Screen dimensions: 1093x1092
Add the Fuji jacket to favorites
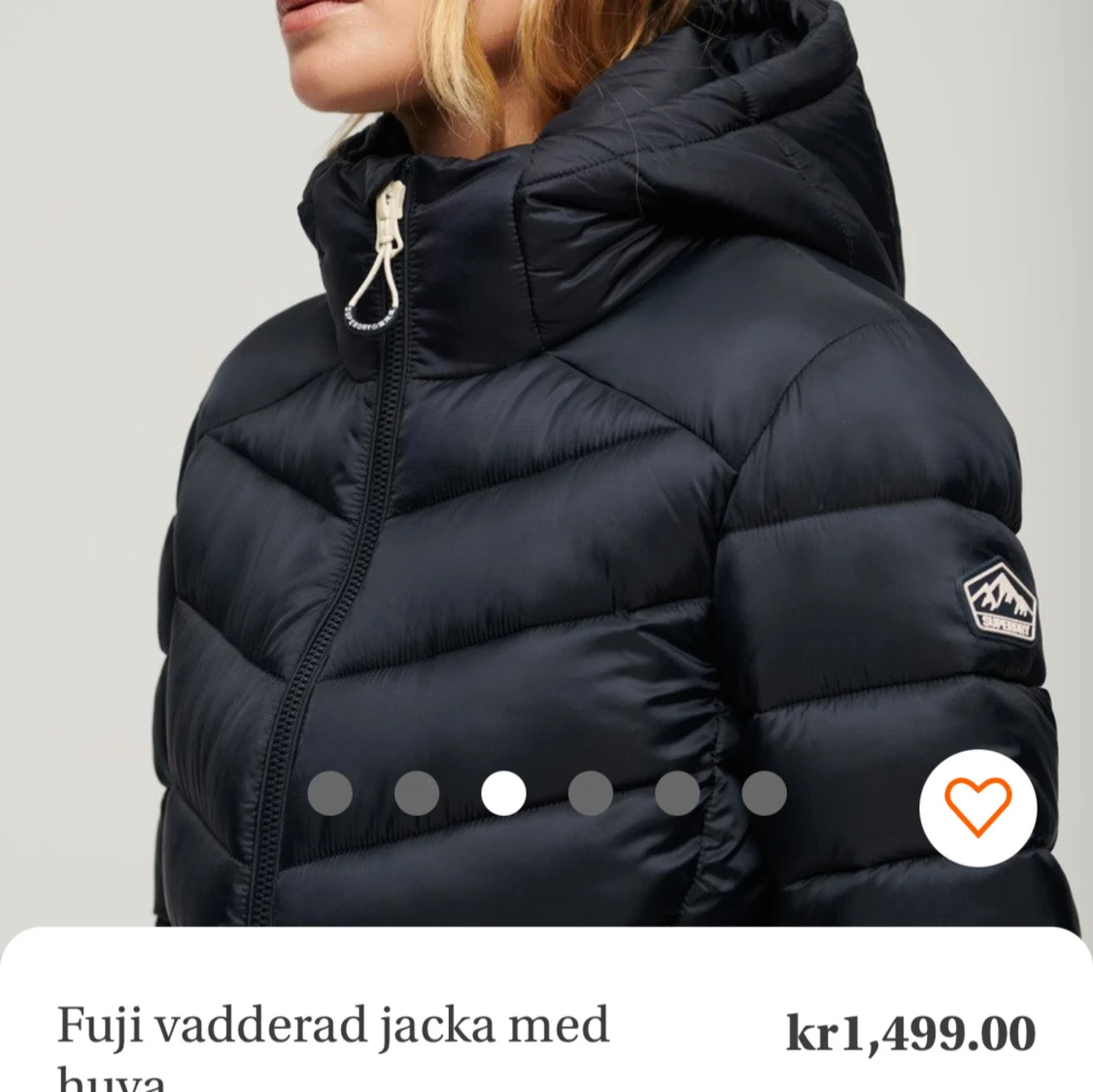coord(978,806)
